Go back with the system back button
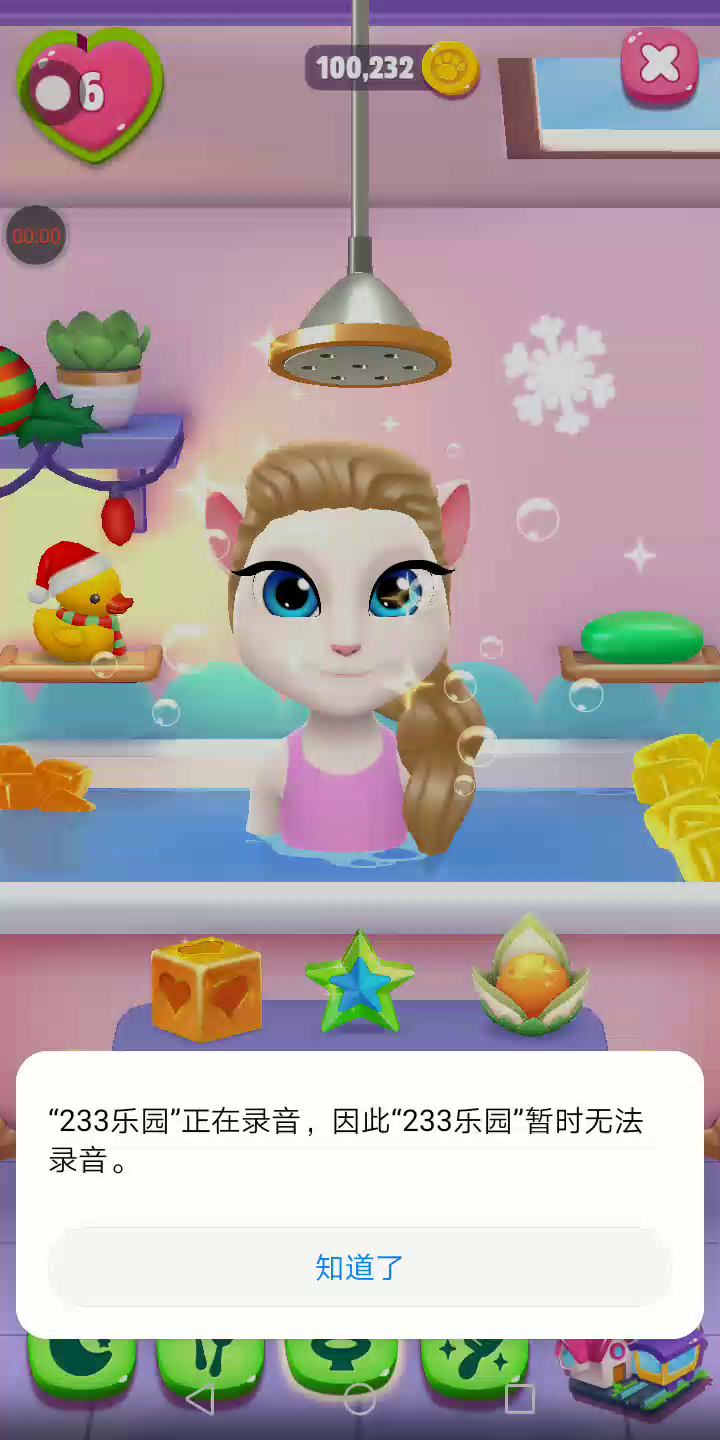Screen dimensions: 720x1440 [x=200, y=1399]
